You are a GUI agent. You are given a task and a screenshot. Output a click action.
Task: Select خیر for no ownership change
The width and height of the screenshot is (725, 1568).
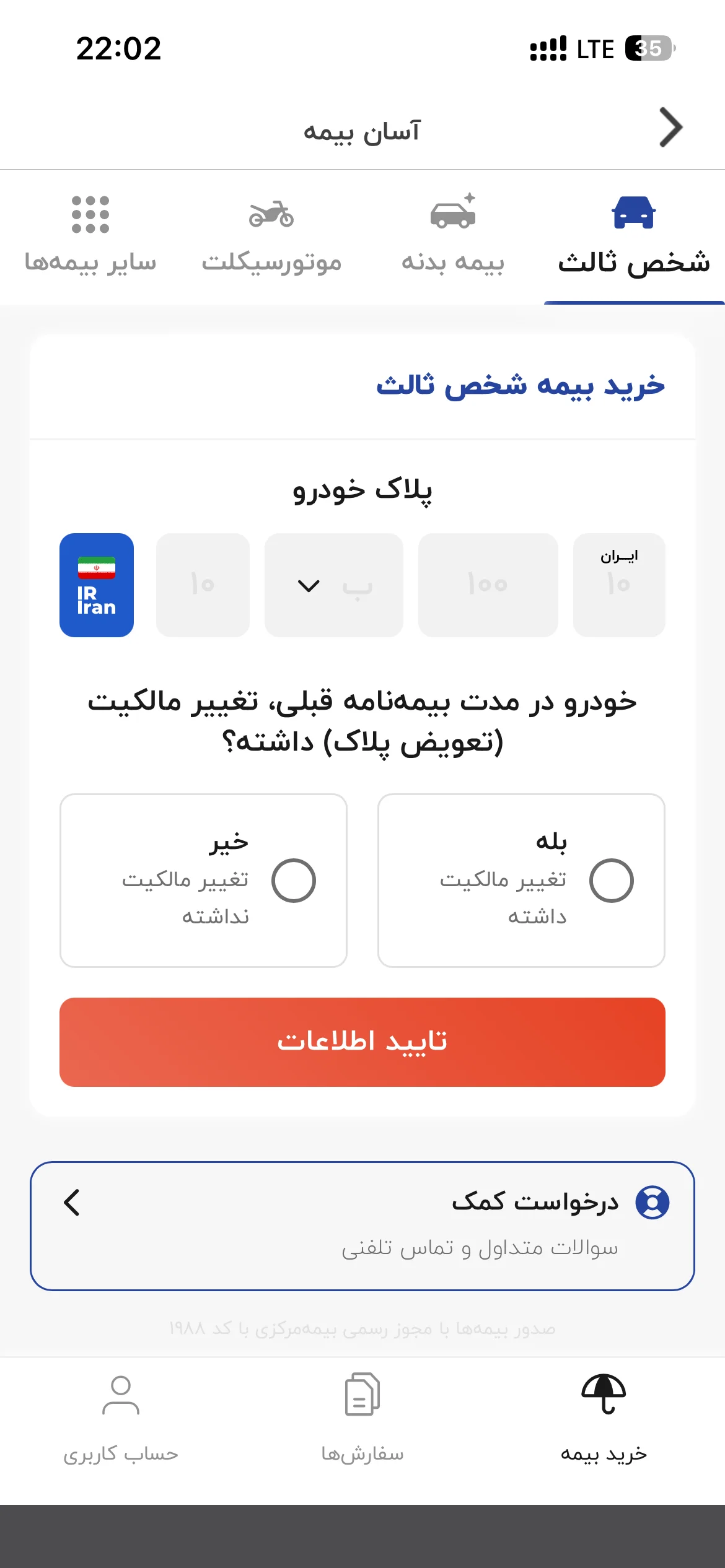point(203,881)
